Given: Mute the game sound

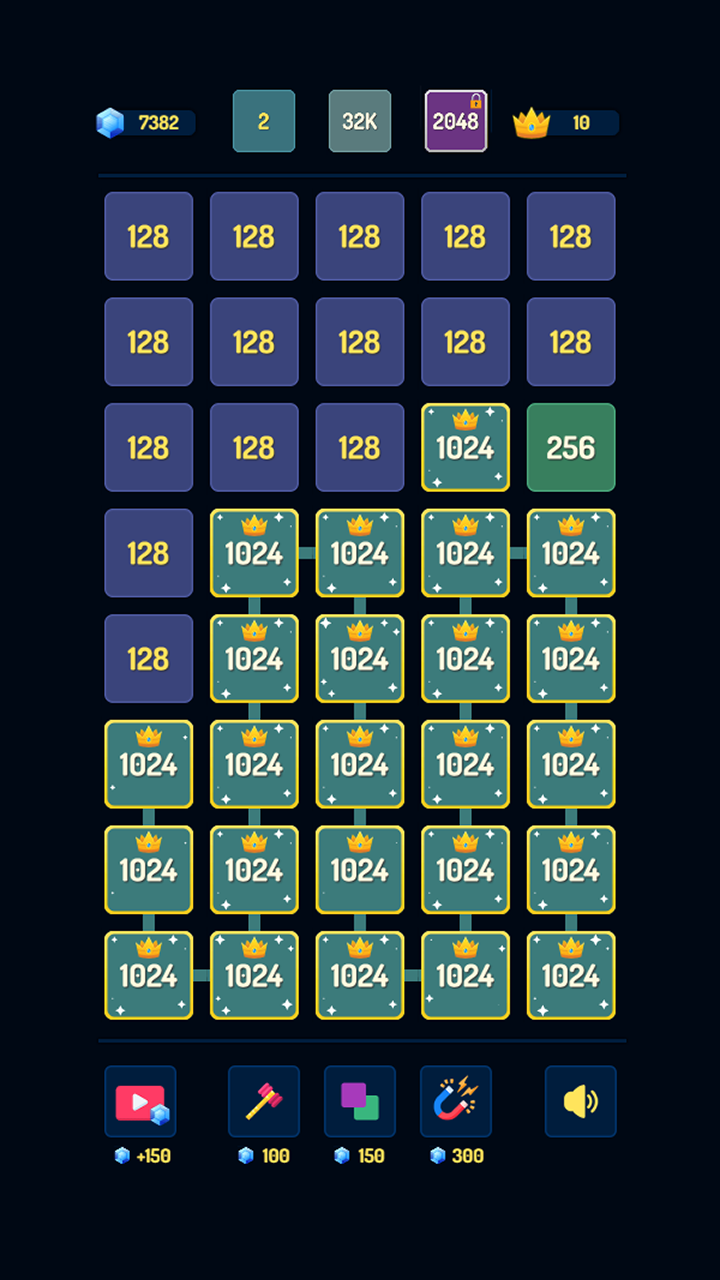Looking at the screenshot, I should pos(581,1101).
